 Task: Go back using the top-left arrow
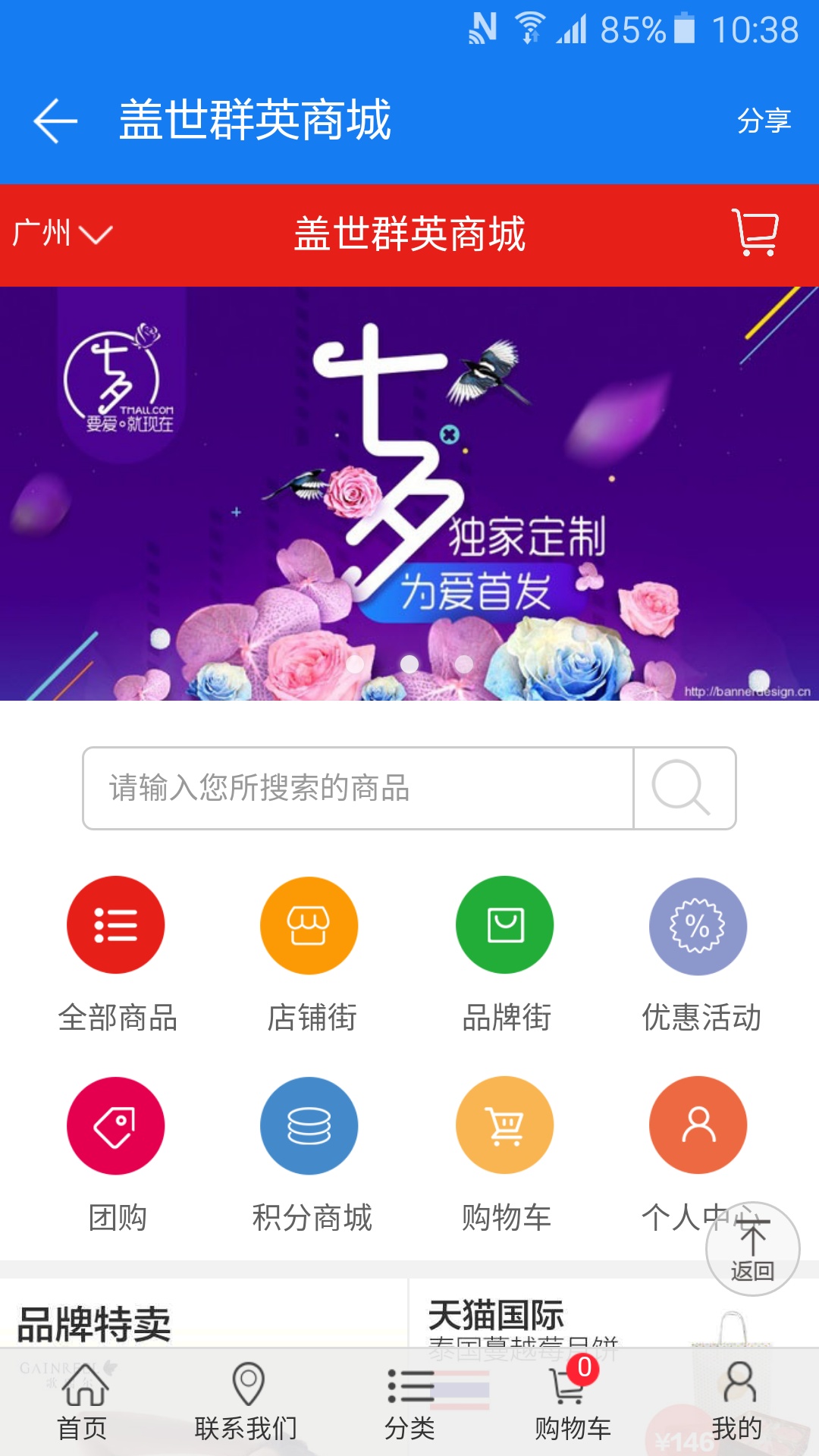tap(55, 121)
